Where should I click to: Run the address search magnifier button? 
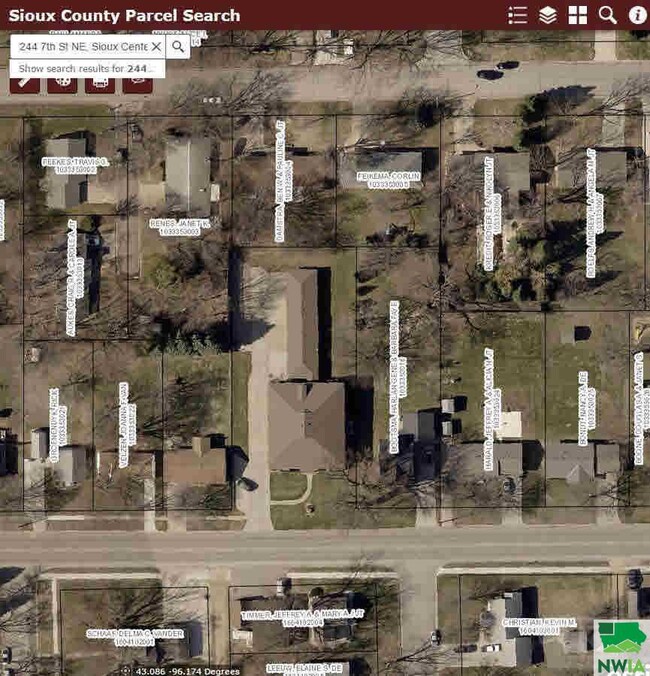178,46
